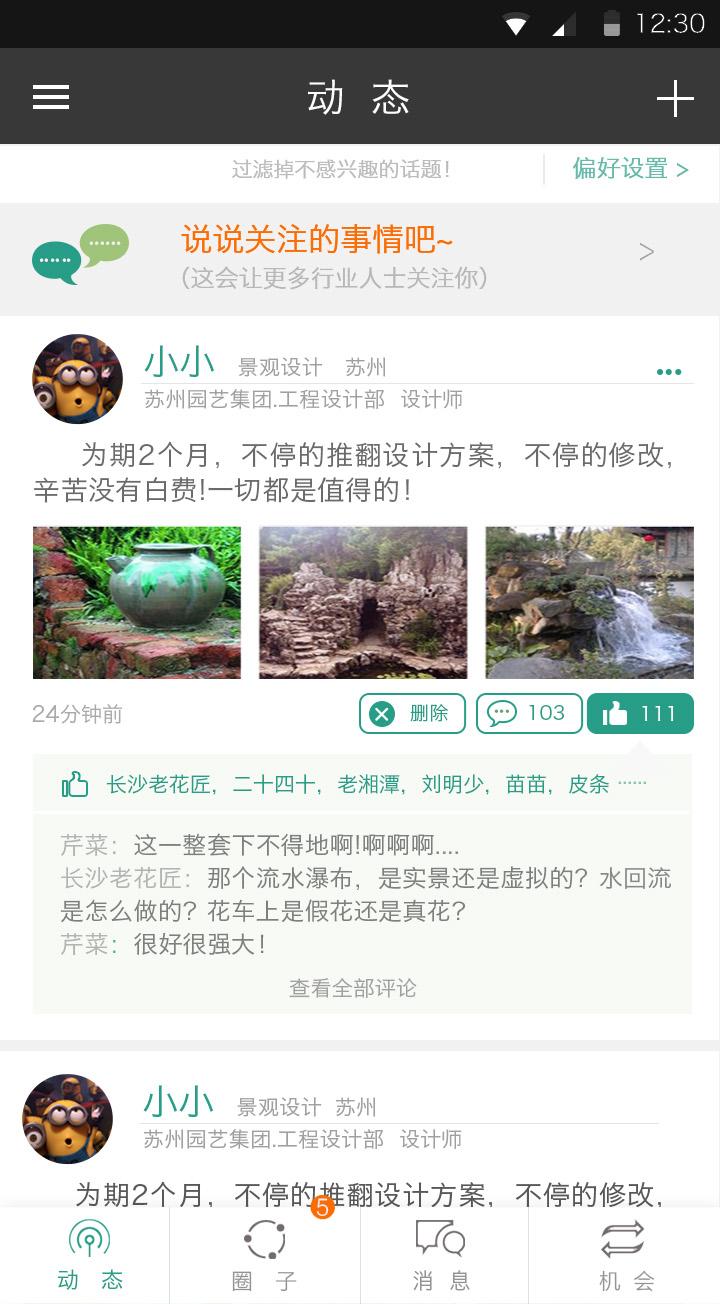Tap the plus icon to create new post
Viewport: 720px width, 1304px height.
tap(677, 96)
